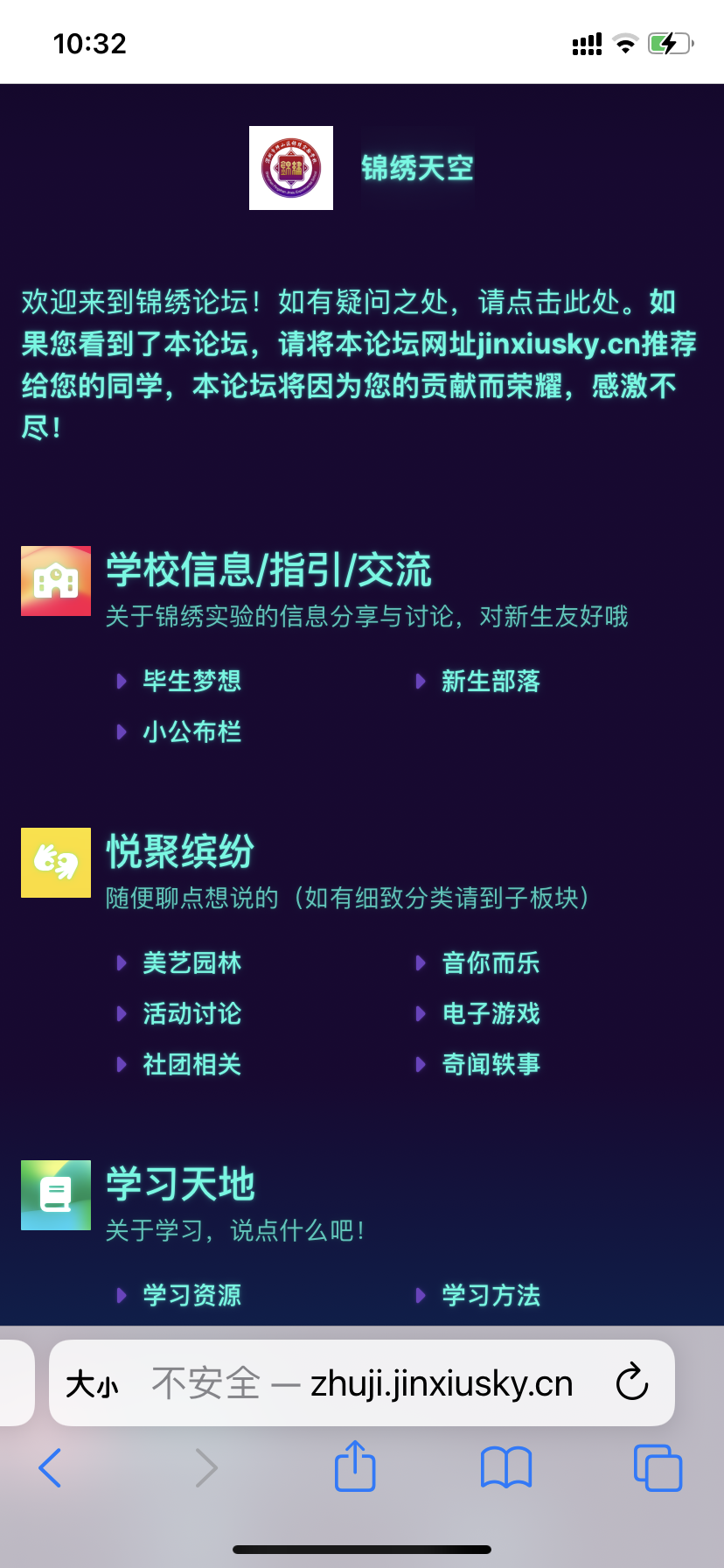Image resolution: width=724 pixels, height=1568 pixels.
Task: Tap the 悦聚缤纷 hands section icon
Action: coord(55,862)
